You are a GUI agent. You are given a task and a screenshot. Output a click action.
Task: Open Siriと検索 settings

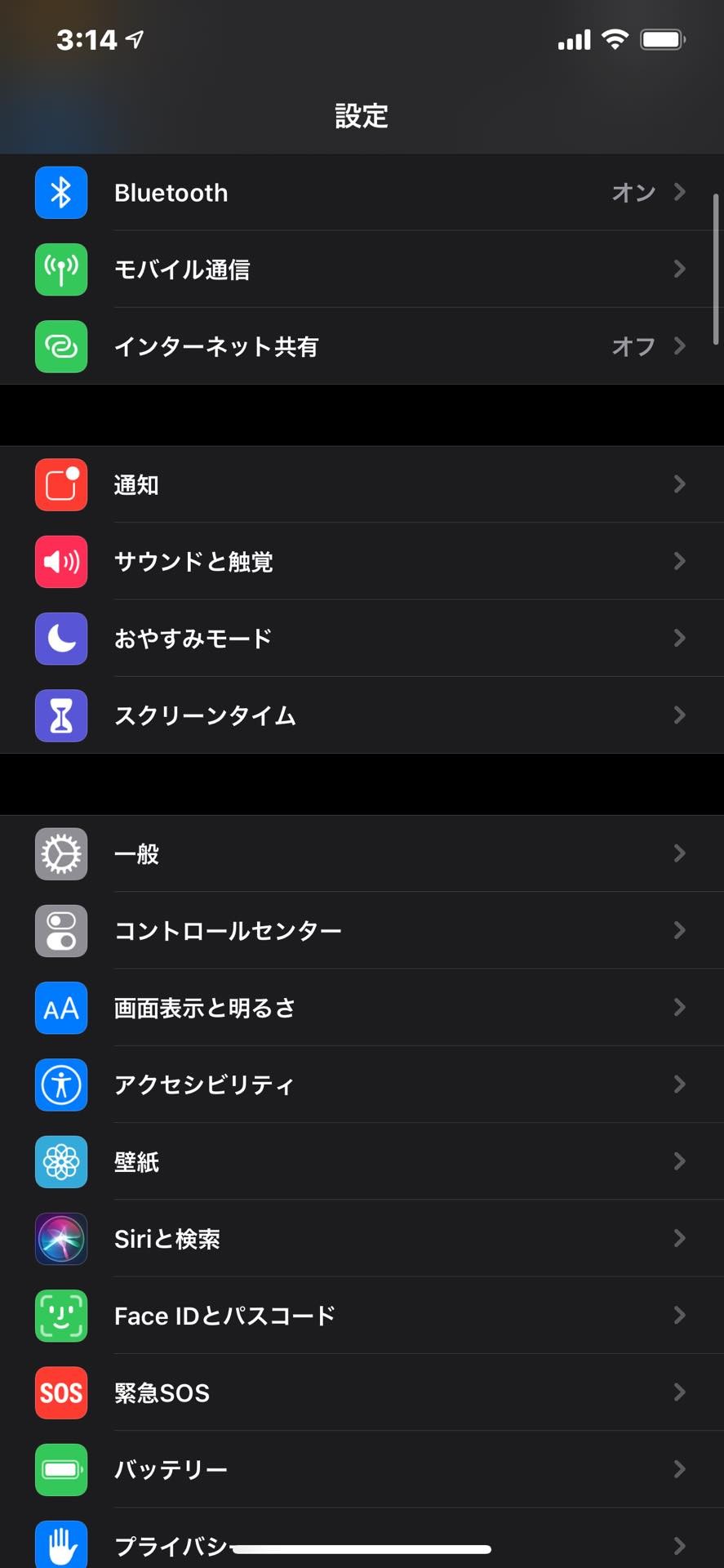coord(362,1239)
